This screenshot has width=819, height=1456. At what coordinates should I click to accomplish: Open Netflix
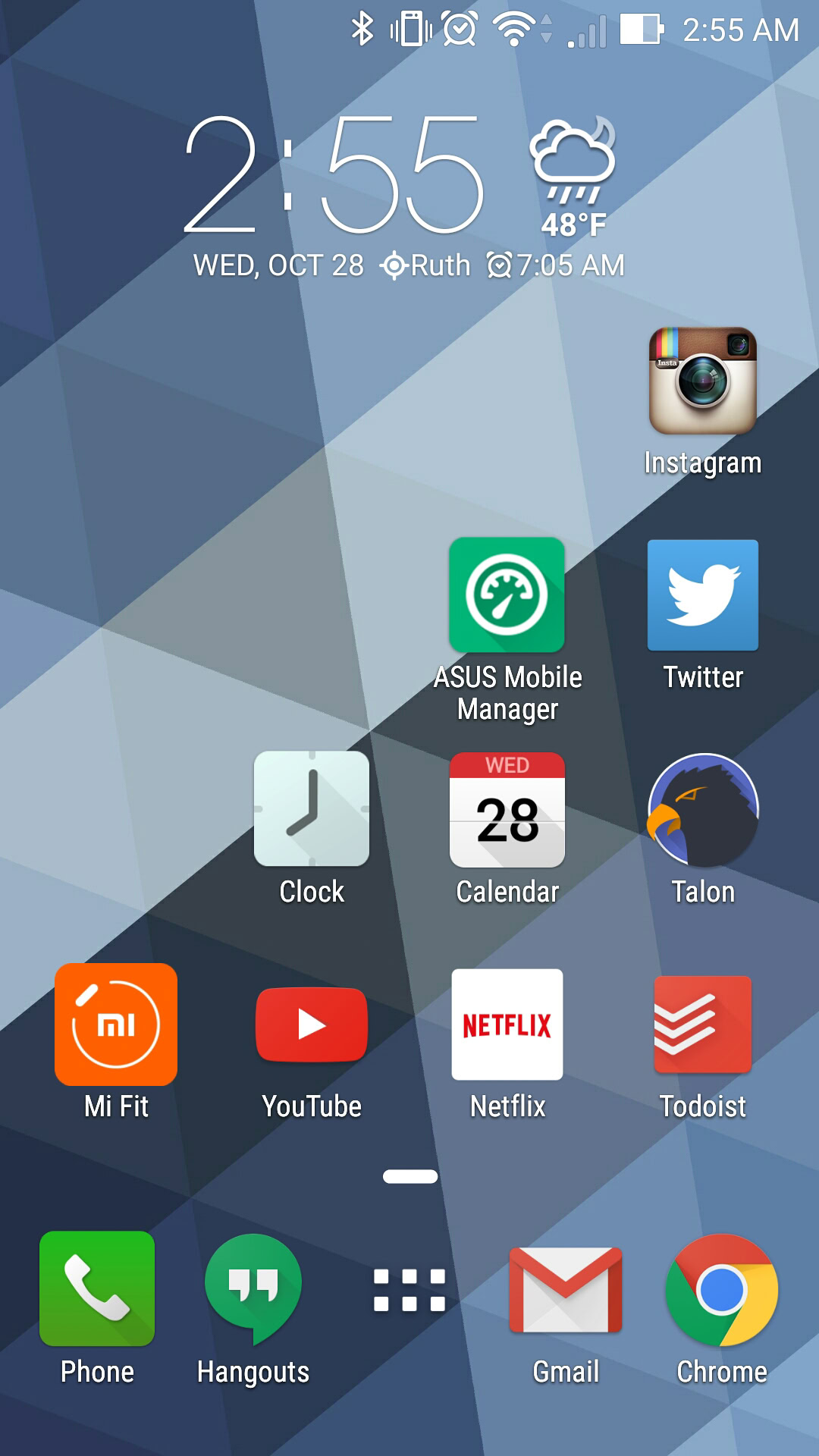(x=507, y=1024)
